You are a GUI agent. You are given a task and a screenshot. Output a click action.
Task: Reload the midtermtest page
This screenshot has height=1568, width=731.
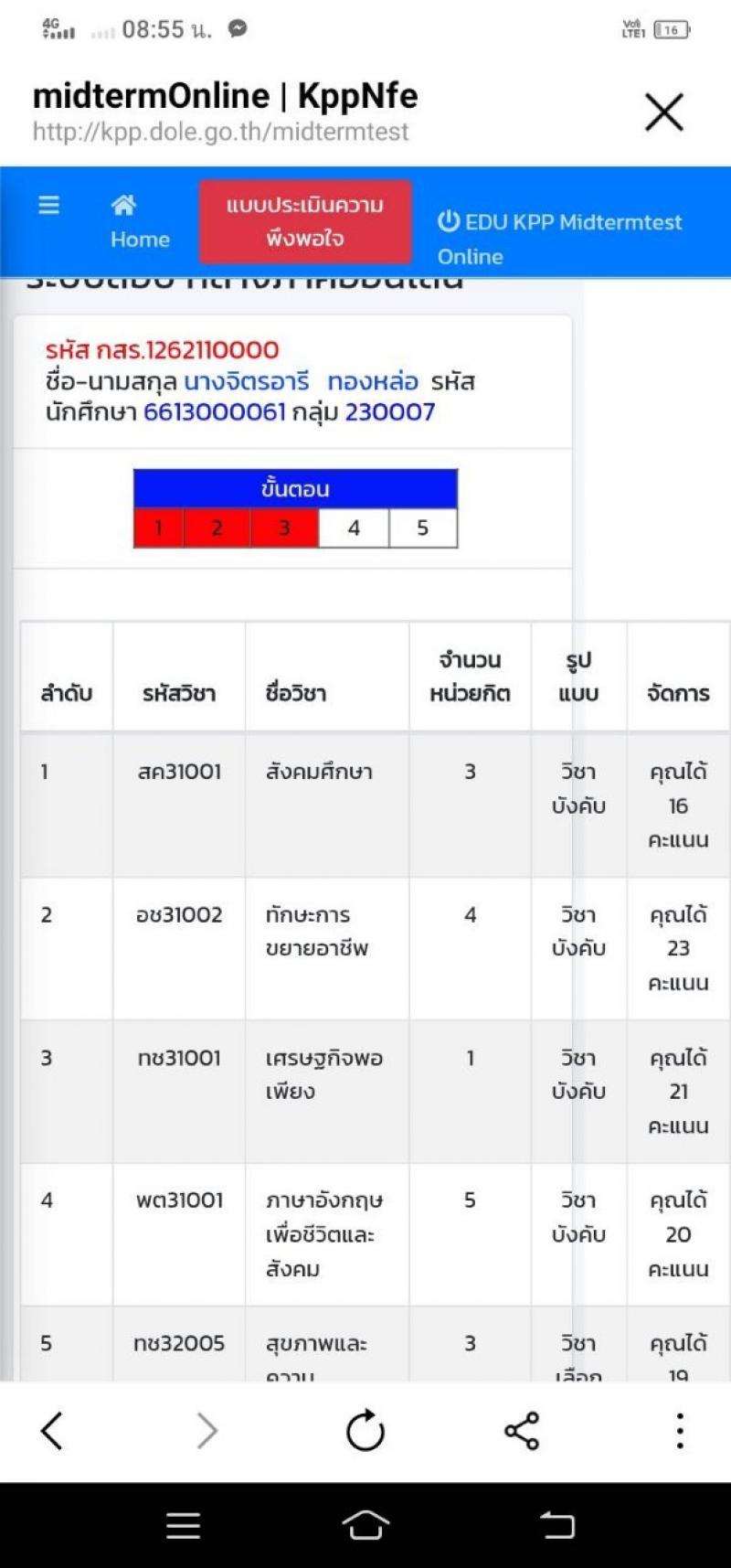click(365, 1429)
